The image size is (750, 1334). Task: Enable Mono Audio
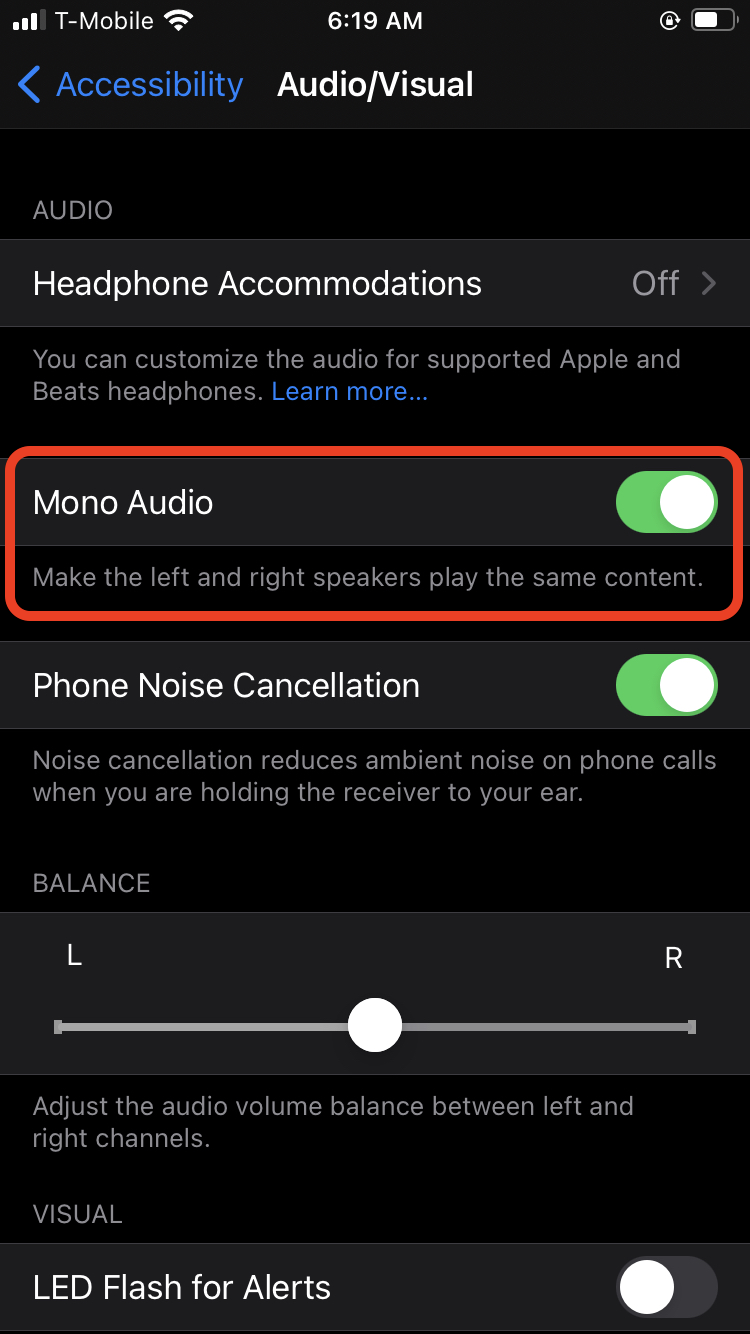(x=666, y=502)
